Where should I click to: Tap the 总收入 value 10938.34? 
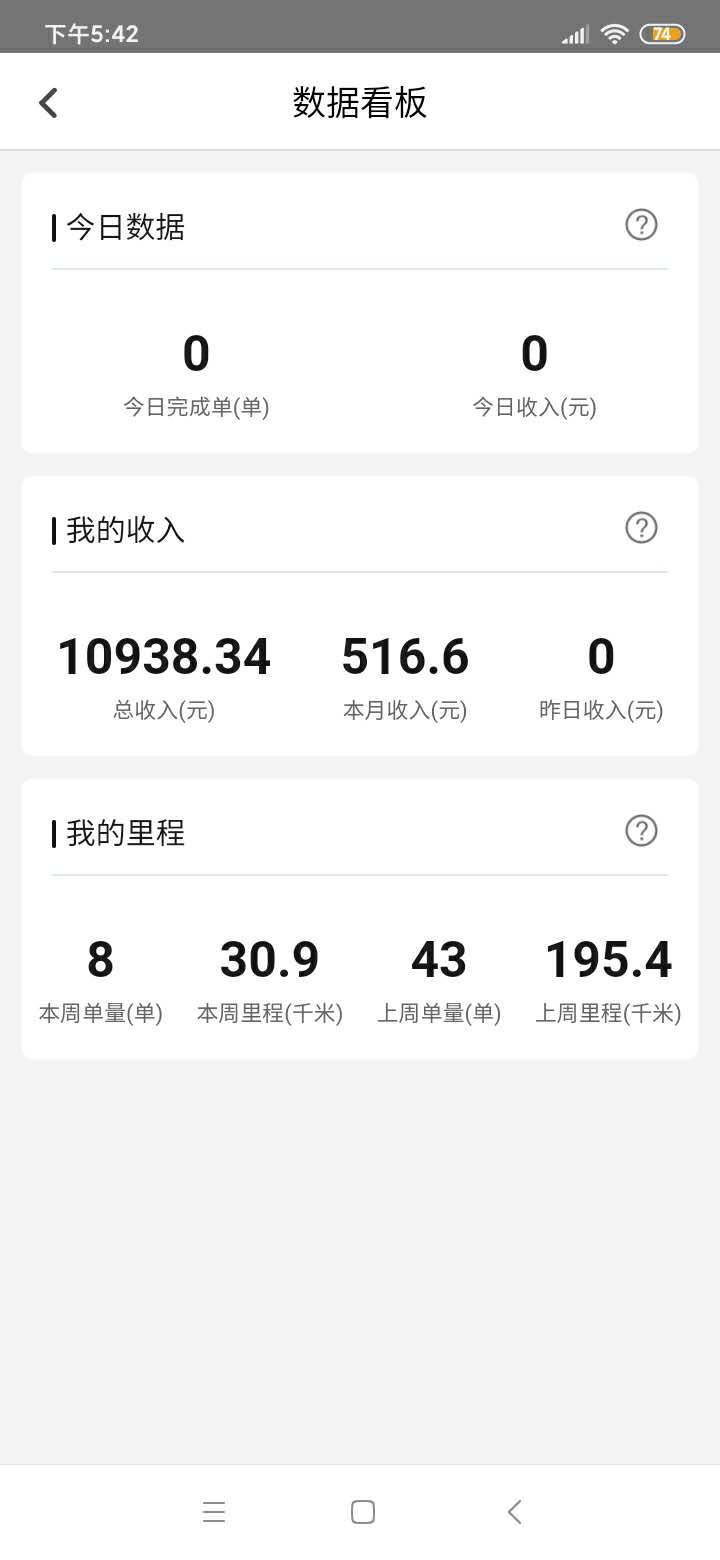tap(164, 656)
